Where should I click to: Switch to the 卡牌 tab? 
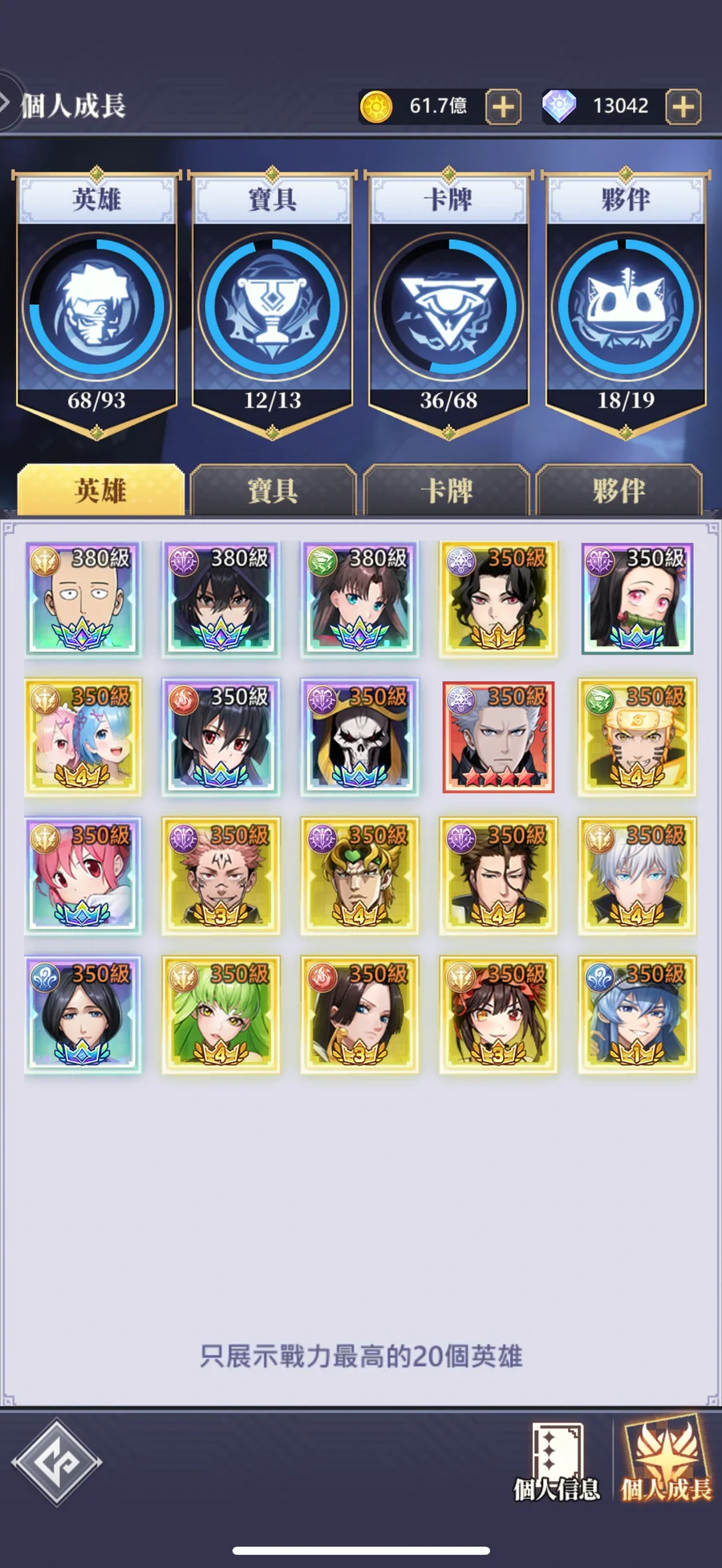point(447,490)
